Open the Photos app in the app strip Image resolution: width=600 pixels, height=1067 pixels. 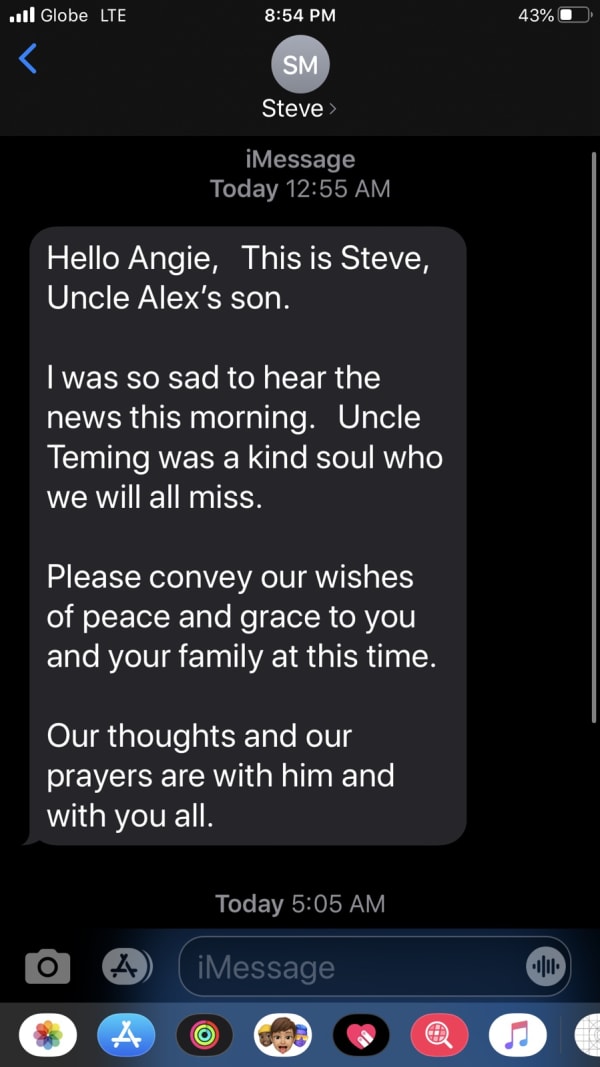(48, 1034)
